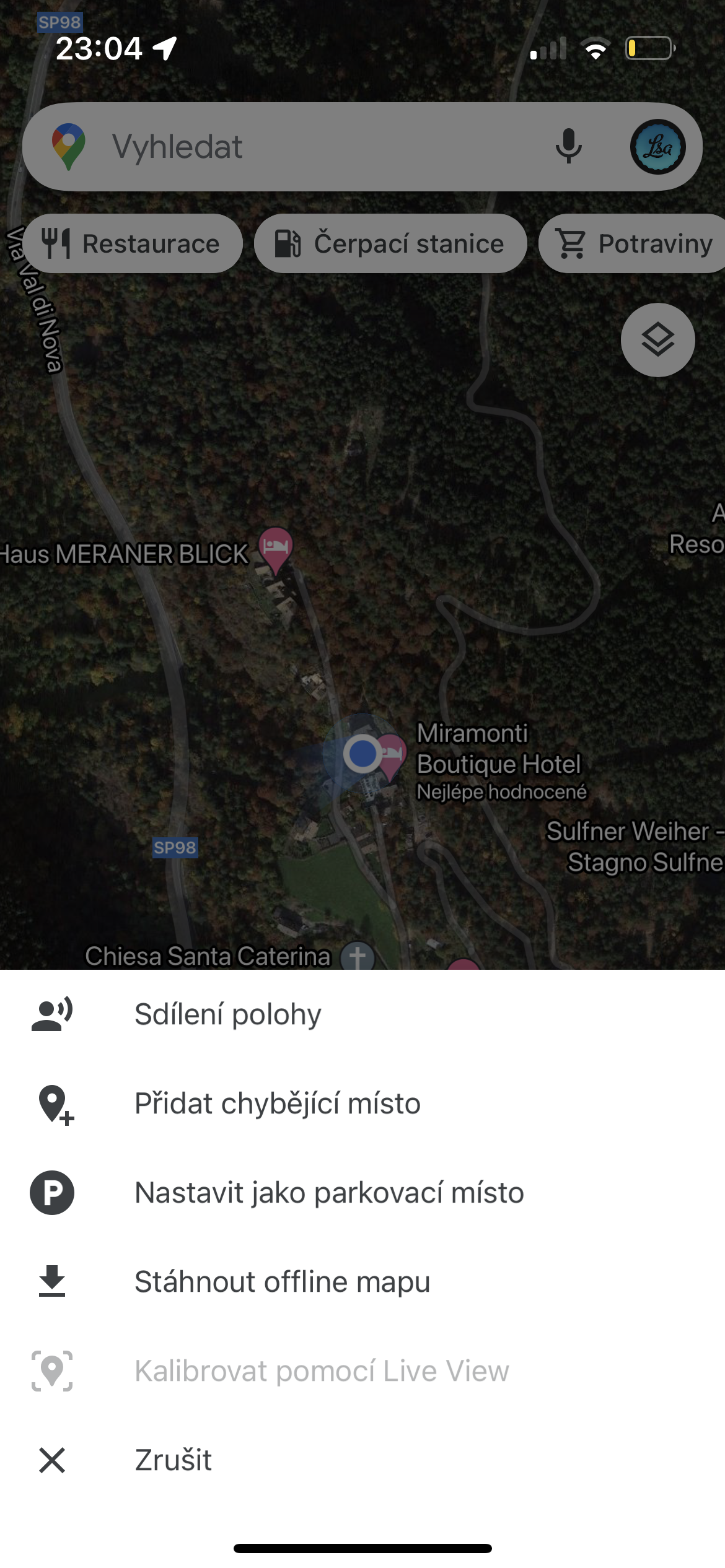Filter by Restaurace chip
This screenshot has width=725, height=1568.
(132, 243)
